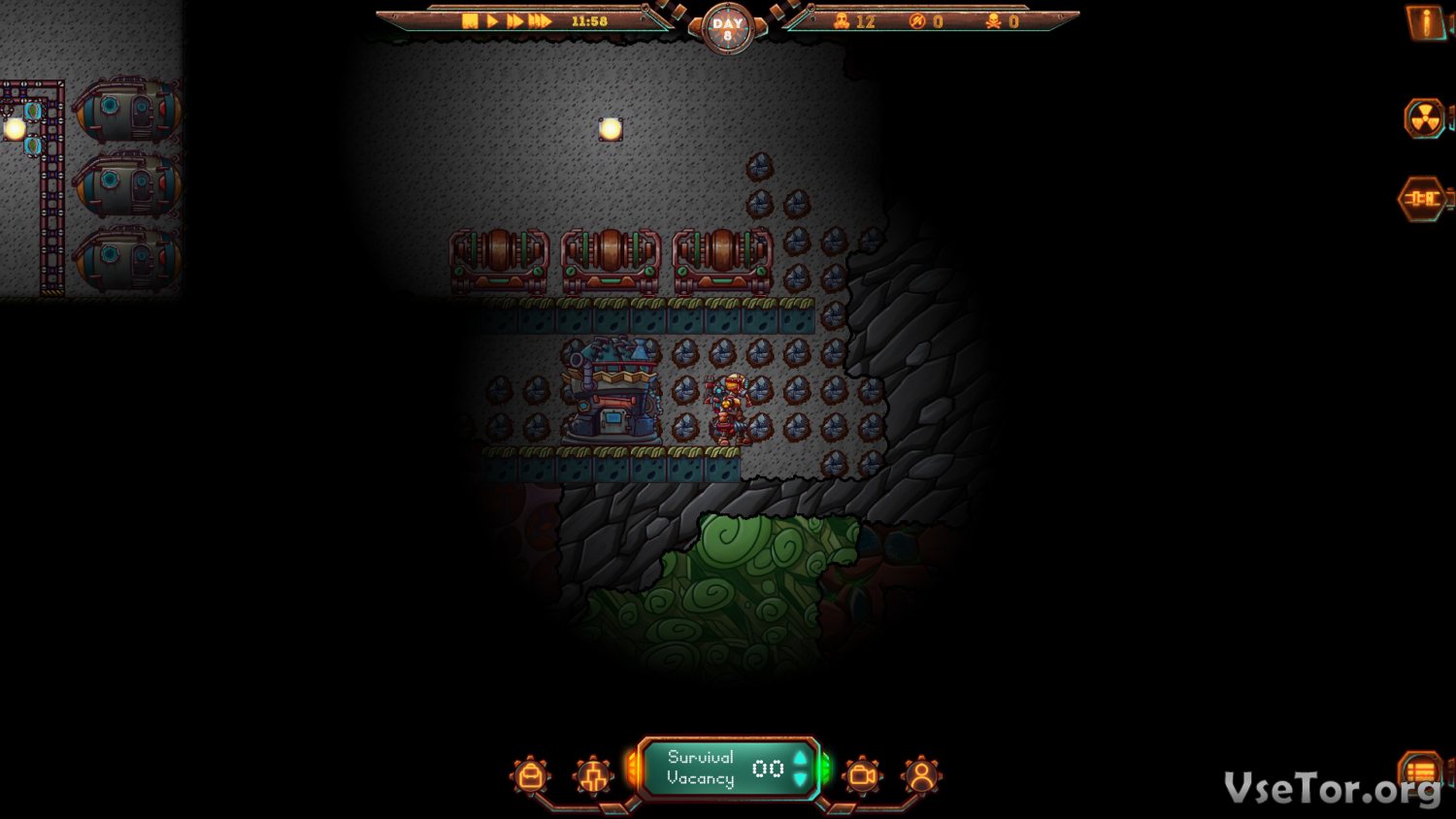Open the camera gear button
Screen dimensions: 1456x819
point(862,775)
